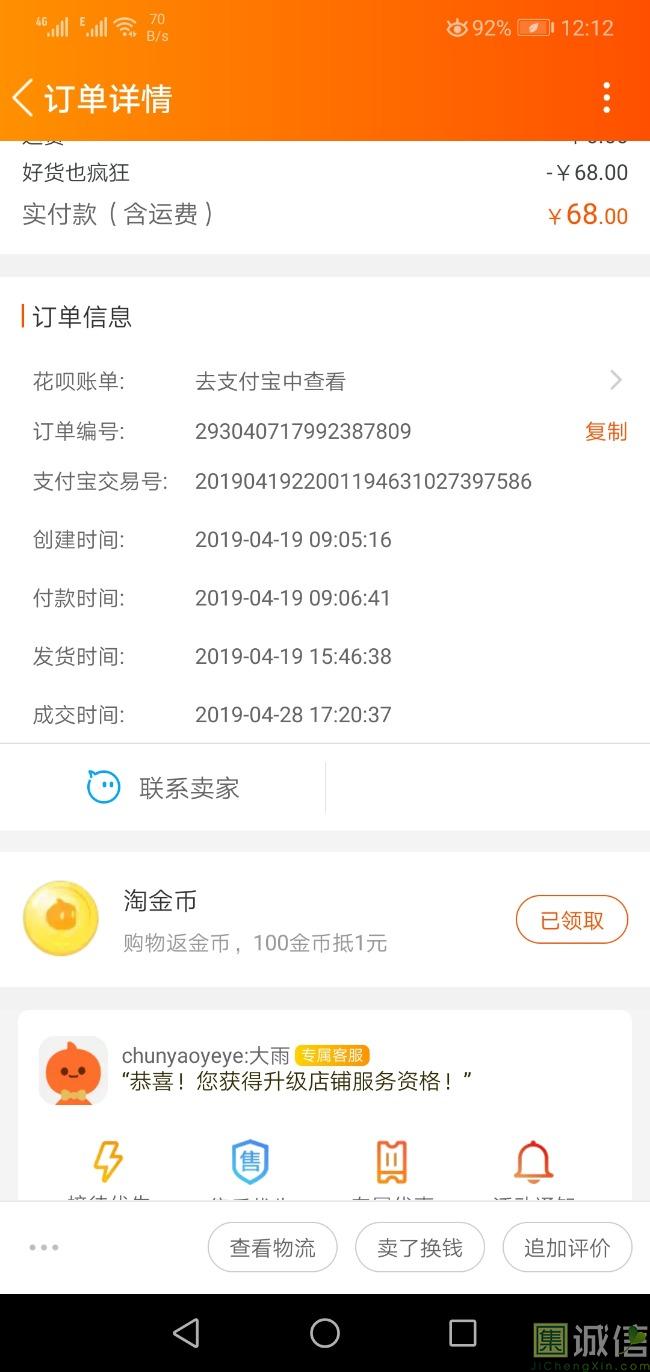Viewport: 650px width, 1372px height.
Task: Tap the system home button
Action: (325, 1333)
